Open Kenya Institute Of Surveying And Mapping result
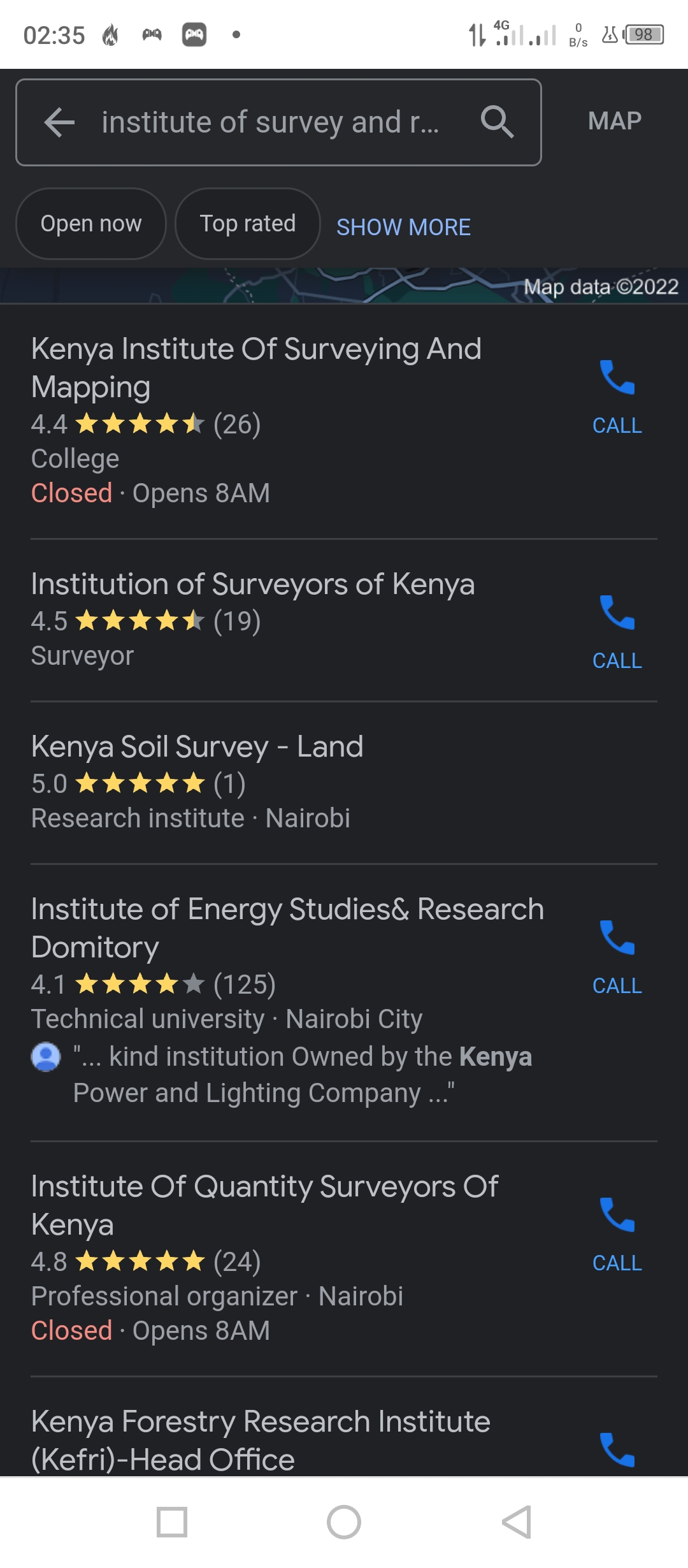 pos(256,368)
